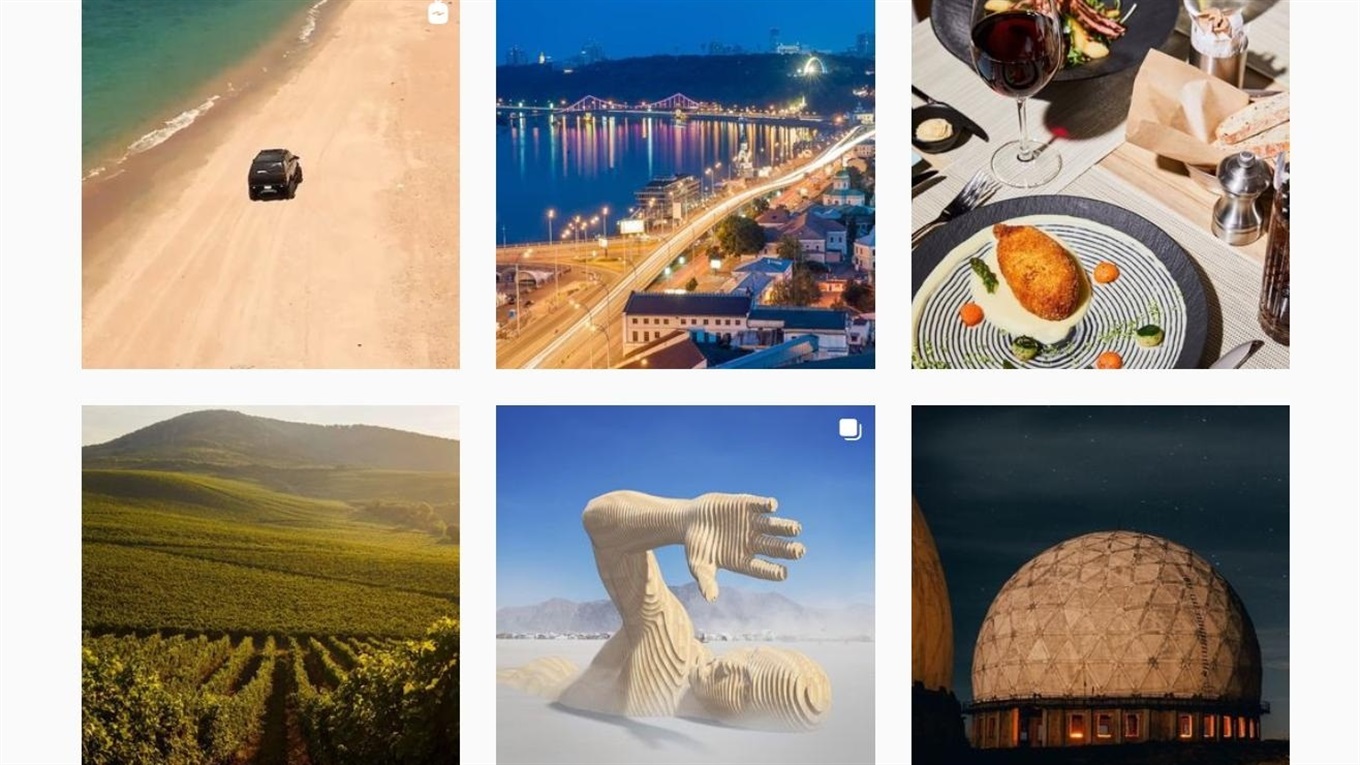
Task: Open the beach car post
Action: point(270,185)
